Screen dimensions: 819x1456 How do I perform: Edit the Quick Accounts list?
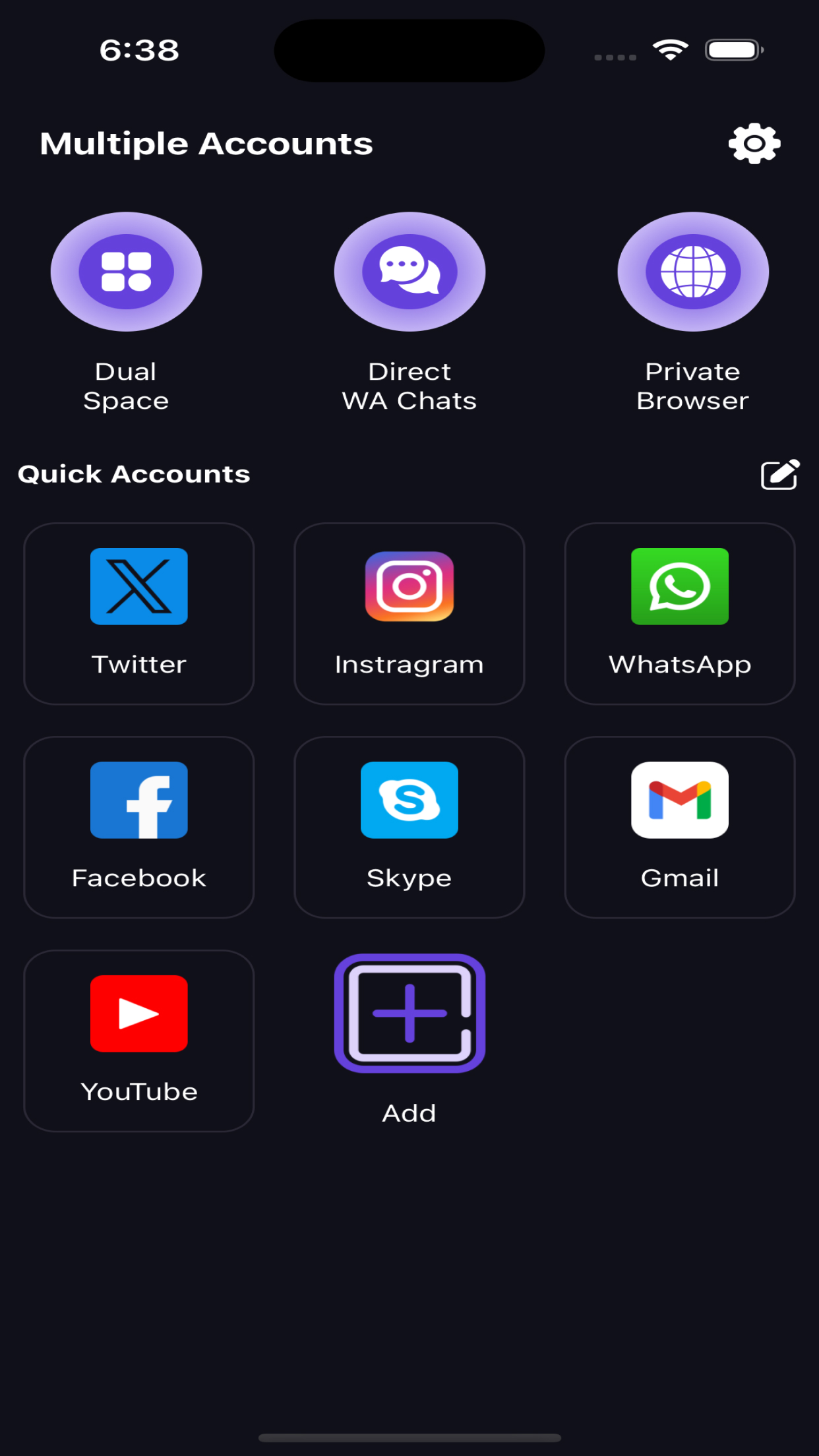point(780,474)
